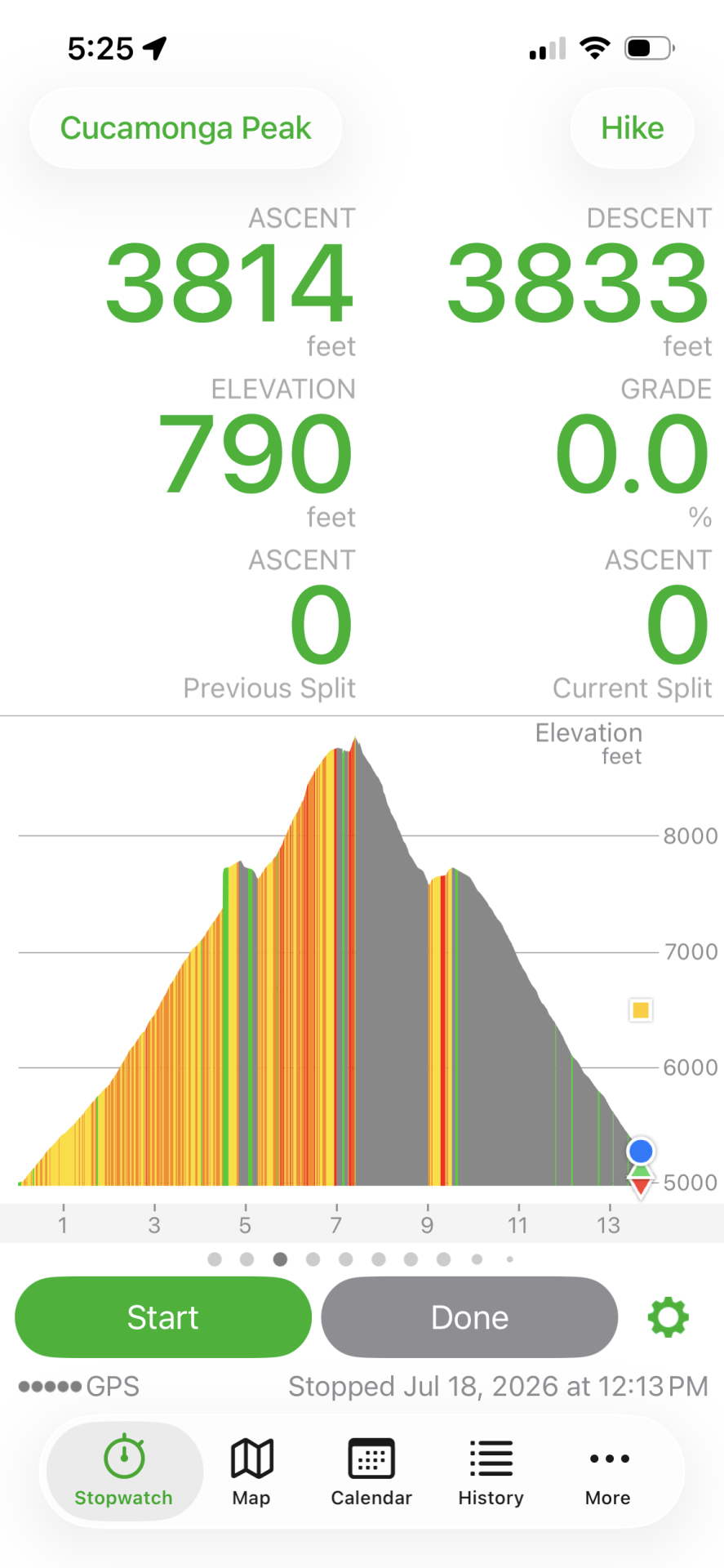Open the green gear settings
The image size is (724, 1568).
click(x=668, y=1317)
